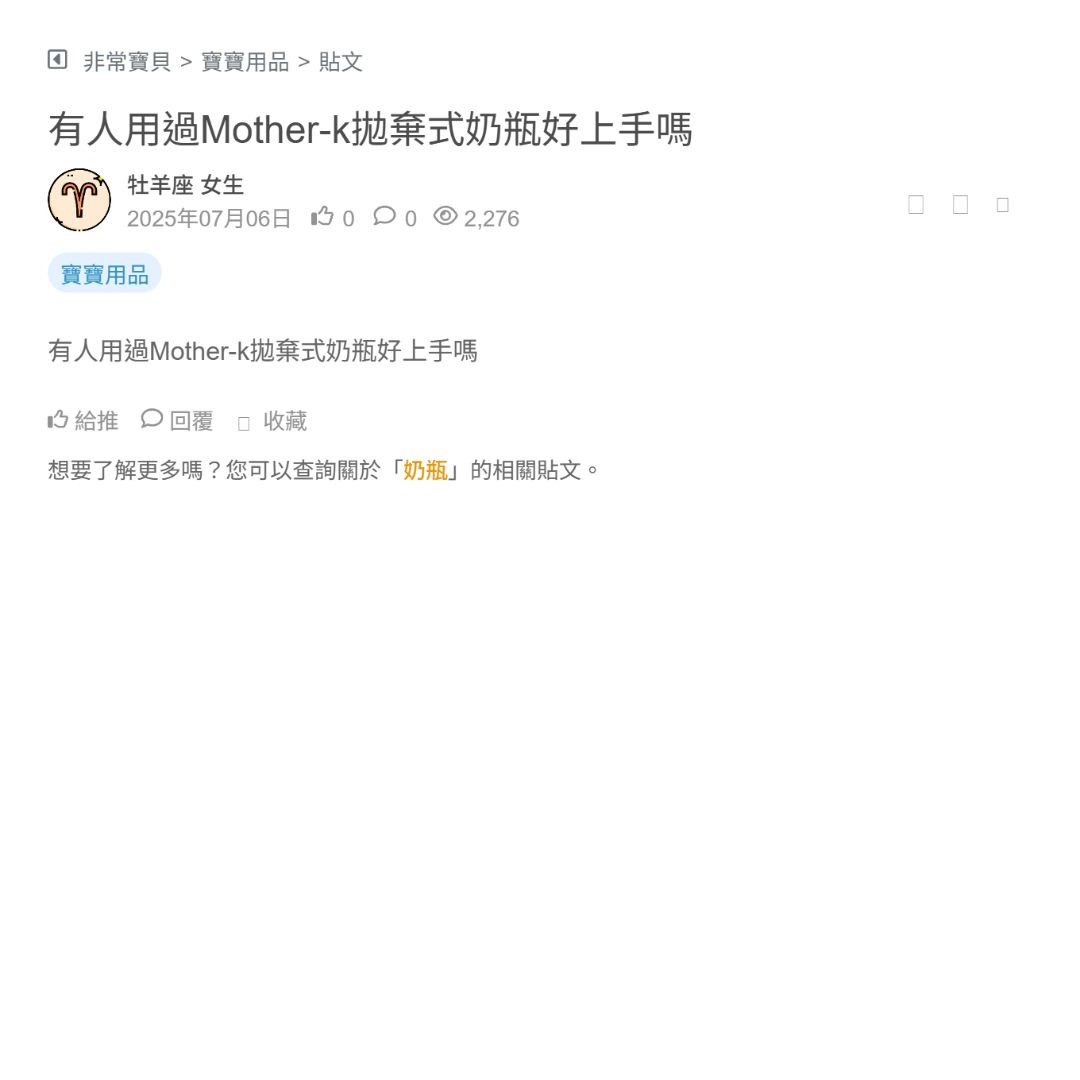This screenshot has width=1080, height=1080.
Task: Save the post with 收藏
Action: click(x=273, y=421)
